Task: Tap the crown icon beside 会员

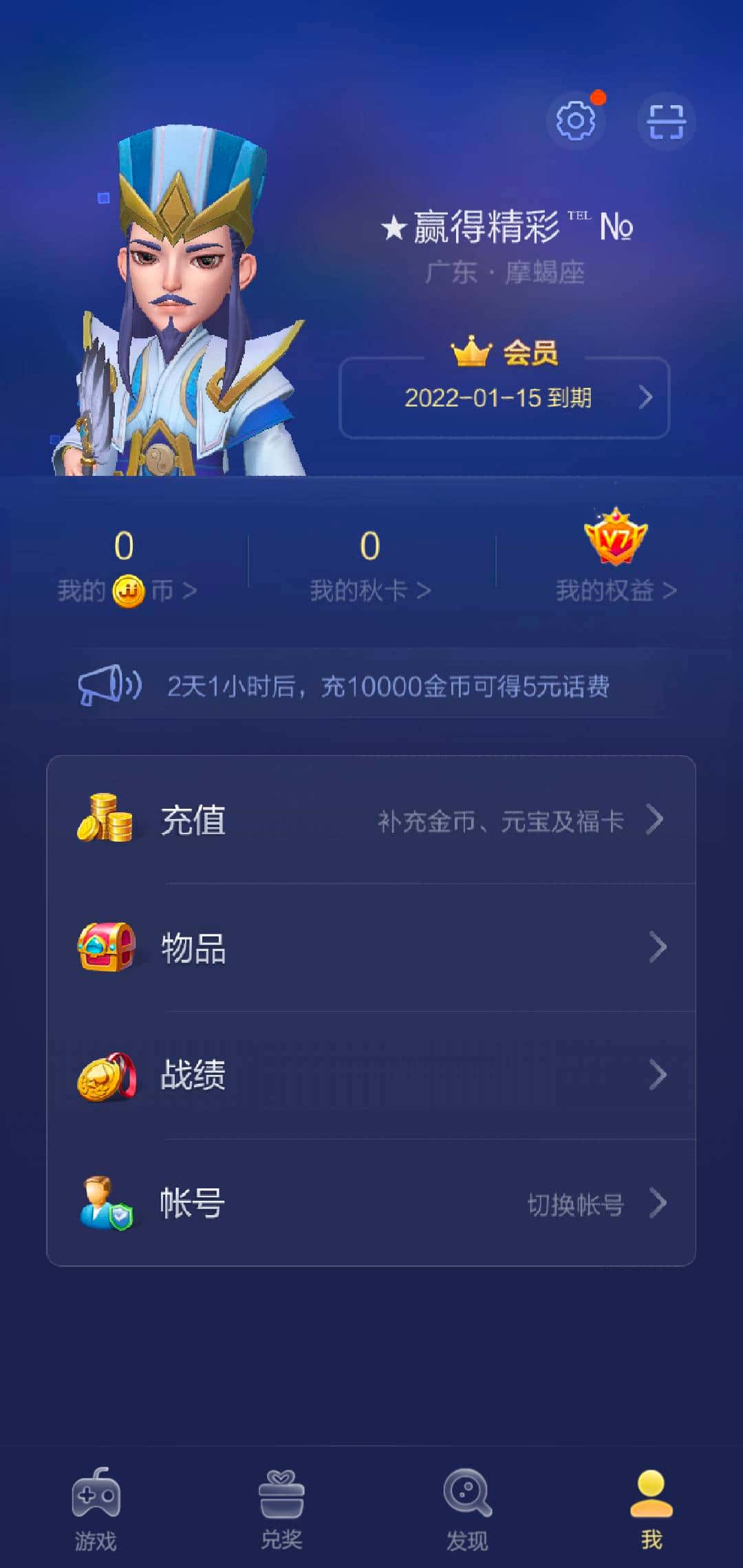Action: [x=471, y=353]
